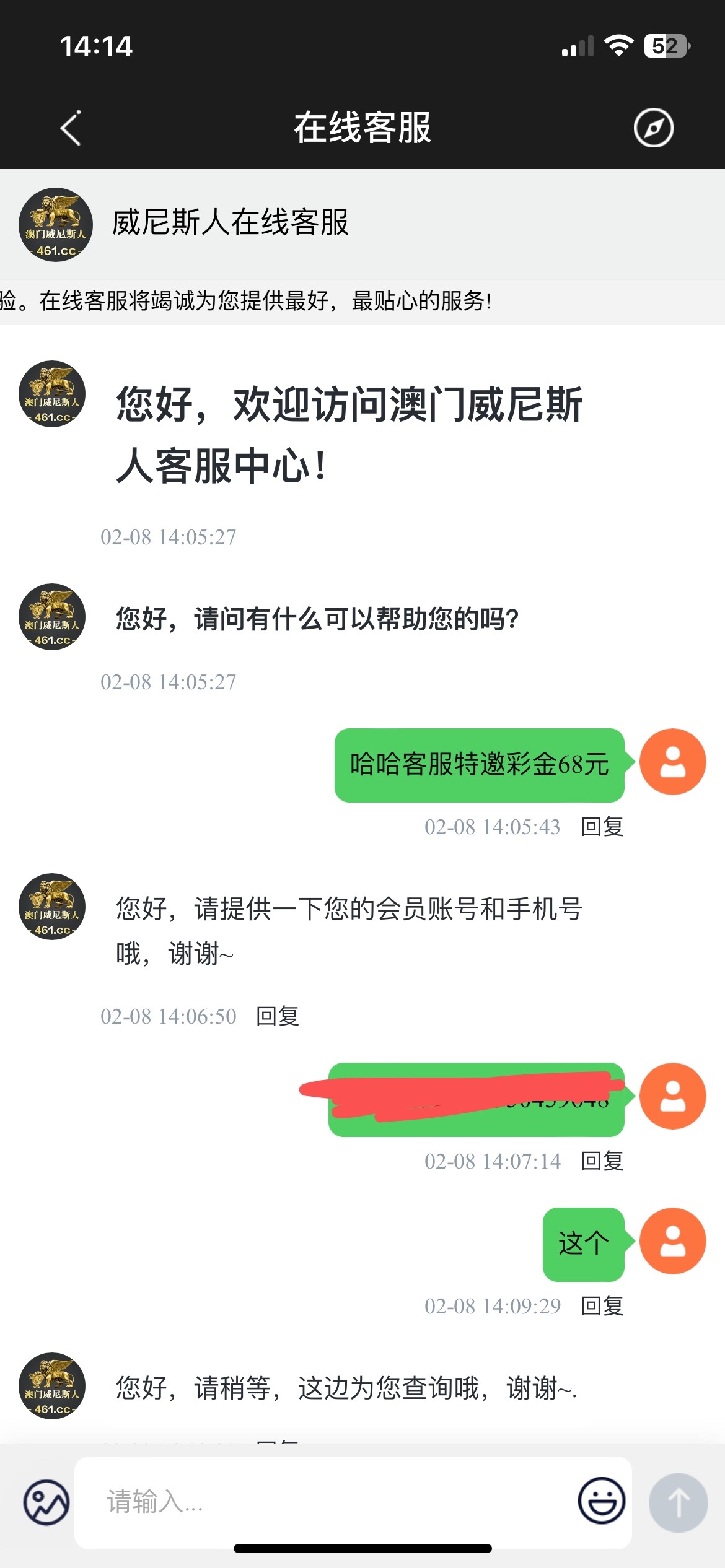Reply to the 这个 message
The width and height of the screenshot is (725, 1568).
[602, 1306]
